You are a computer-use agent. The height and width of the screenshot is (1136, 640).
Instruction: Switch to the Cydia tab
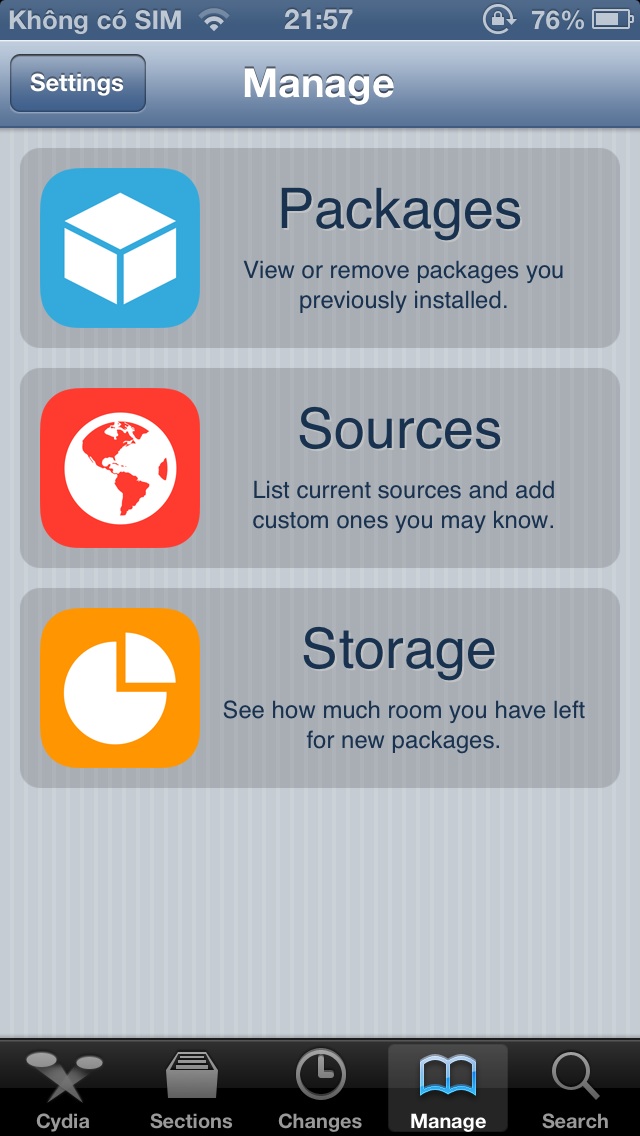[x=63, y=1090]
